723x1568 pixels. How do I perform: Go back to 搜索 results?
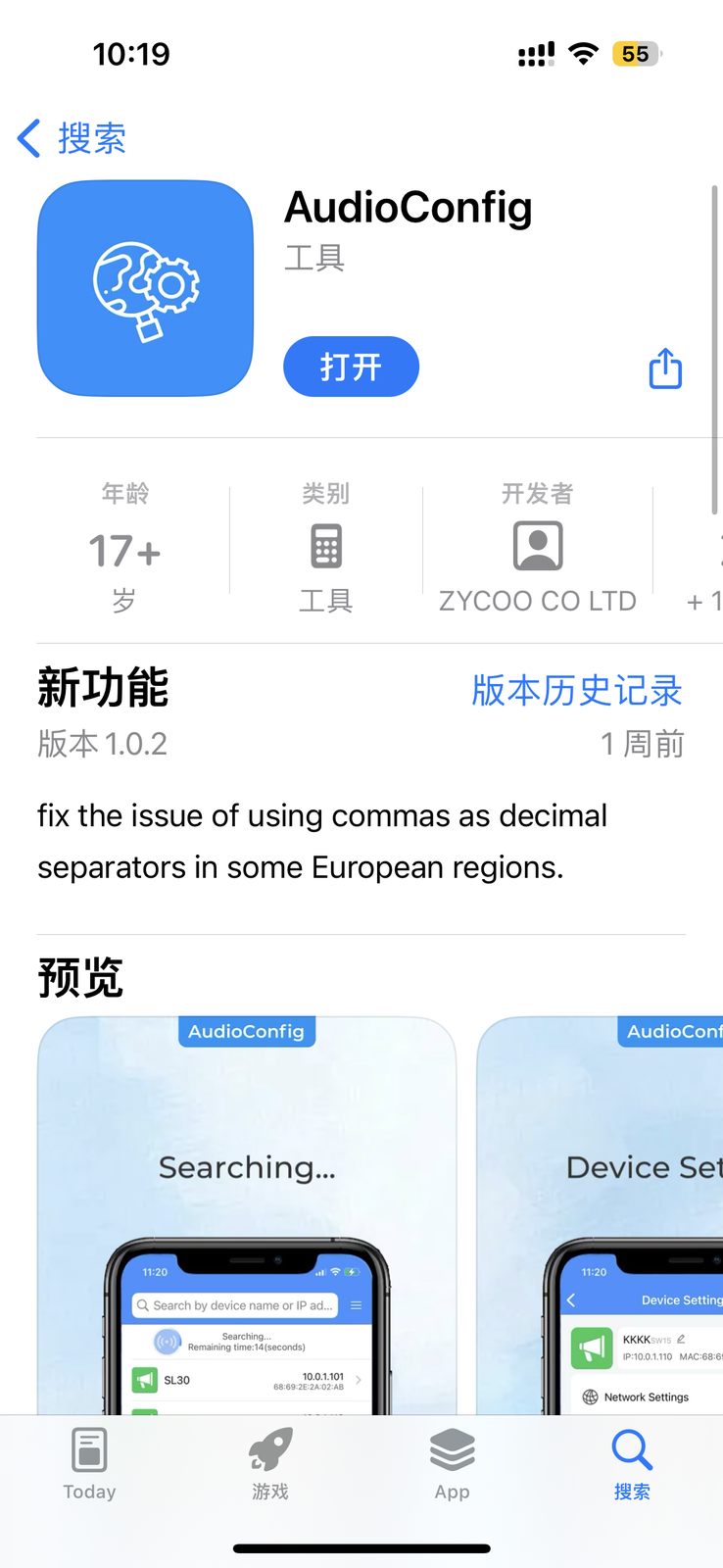(72, 138)
